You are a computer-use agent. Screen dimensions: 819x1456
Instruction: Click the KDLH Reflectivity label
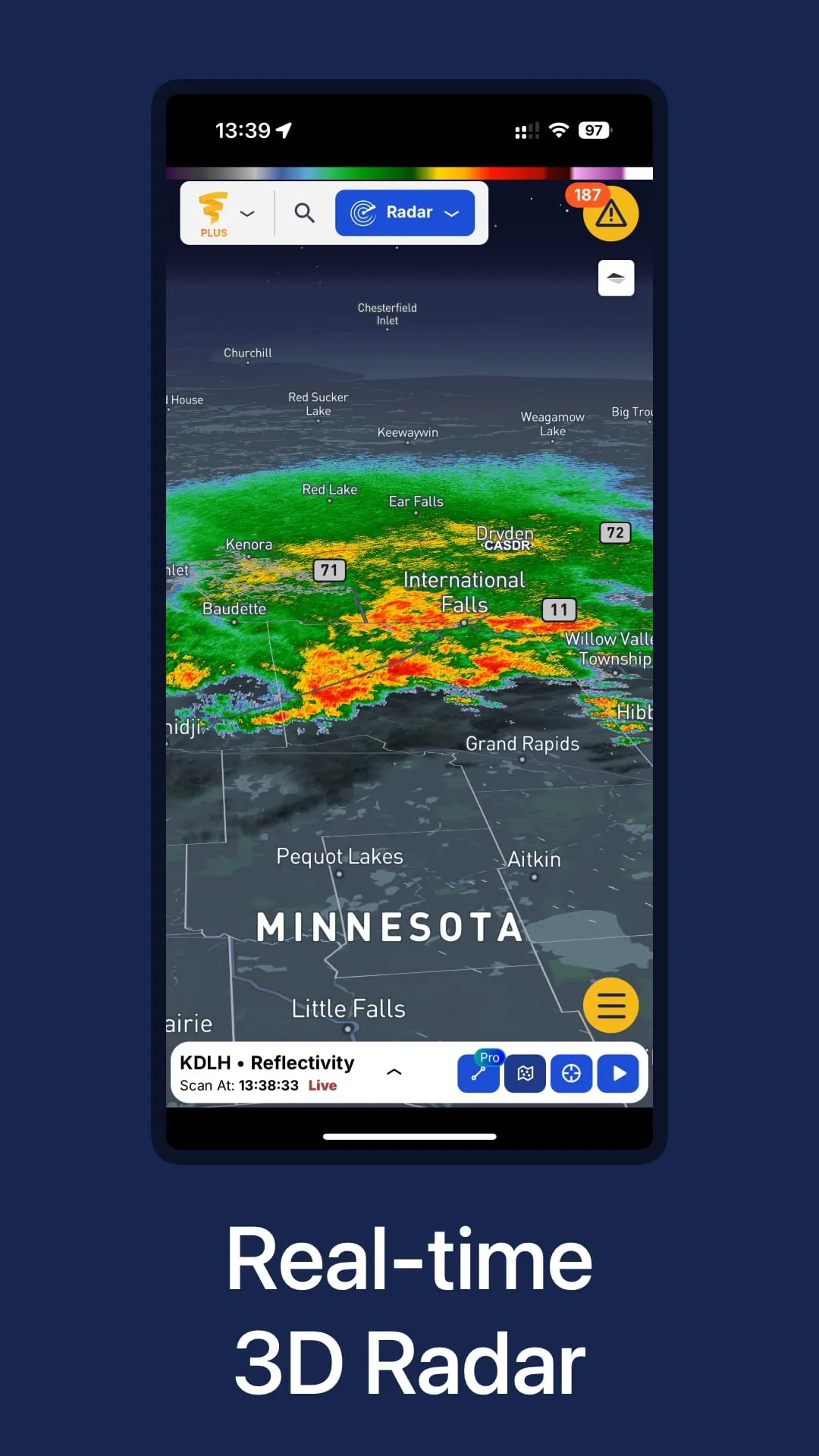[265, 1062]
